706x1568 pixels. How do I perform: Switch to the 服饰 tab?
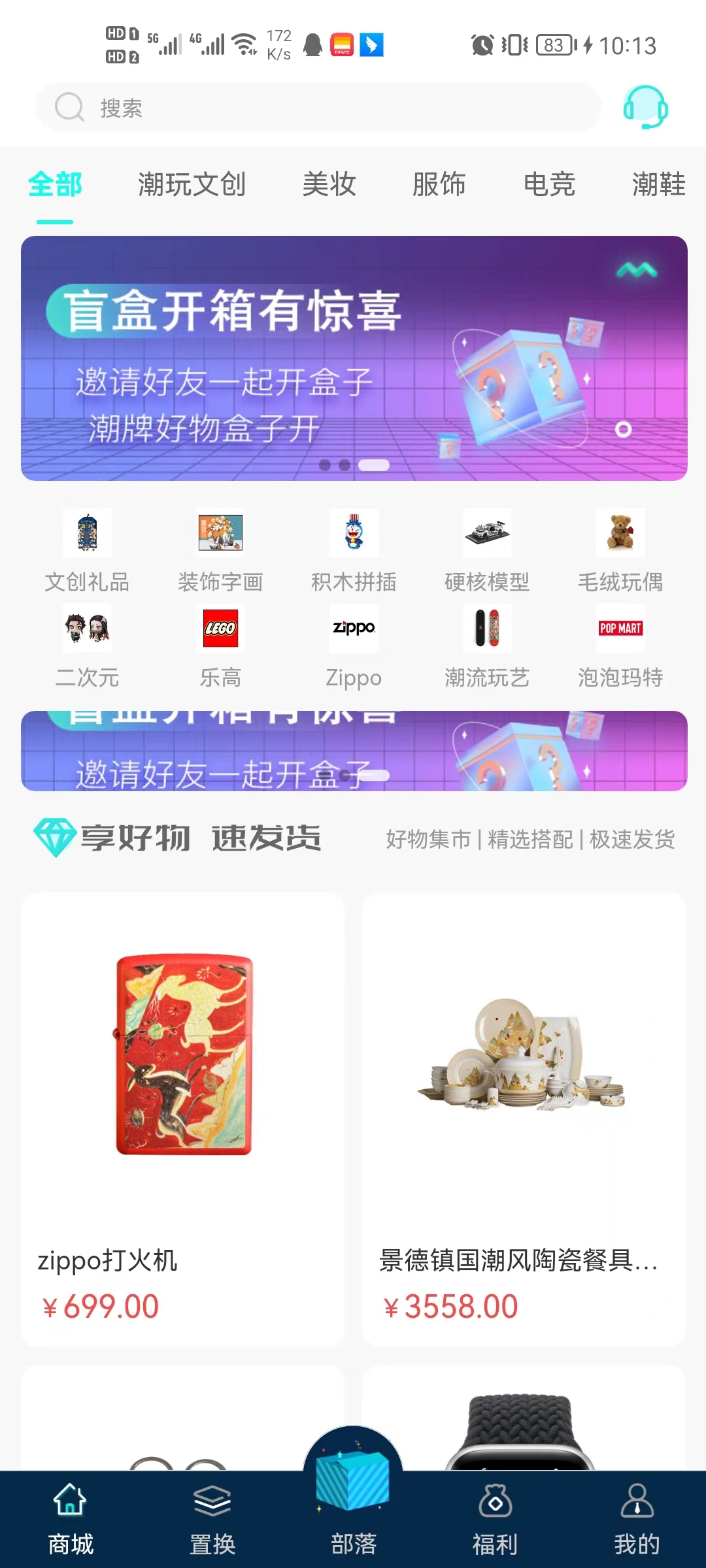point(439,184)
